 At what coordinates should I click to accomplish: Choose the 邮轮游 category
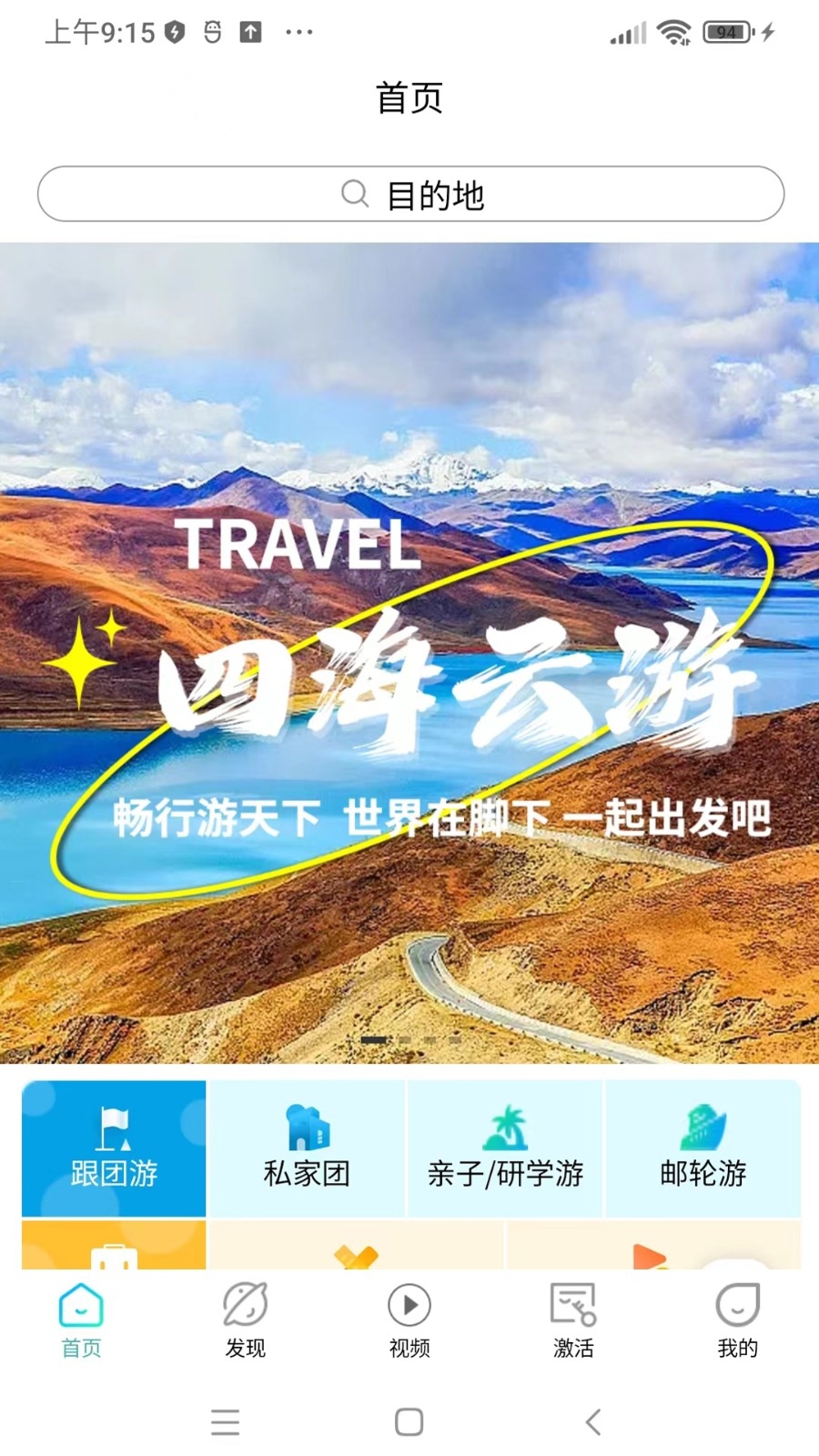[x=703, y=1148]
